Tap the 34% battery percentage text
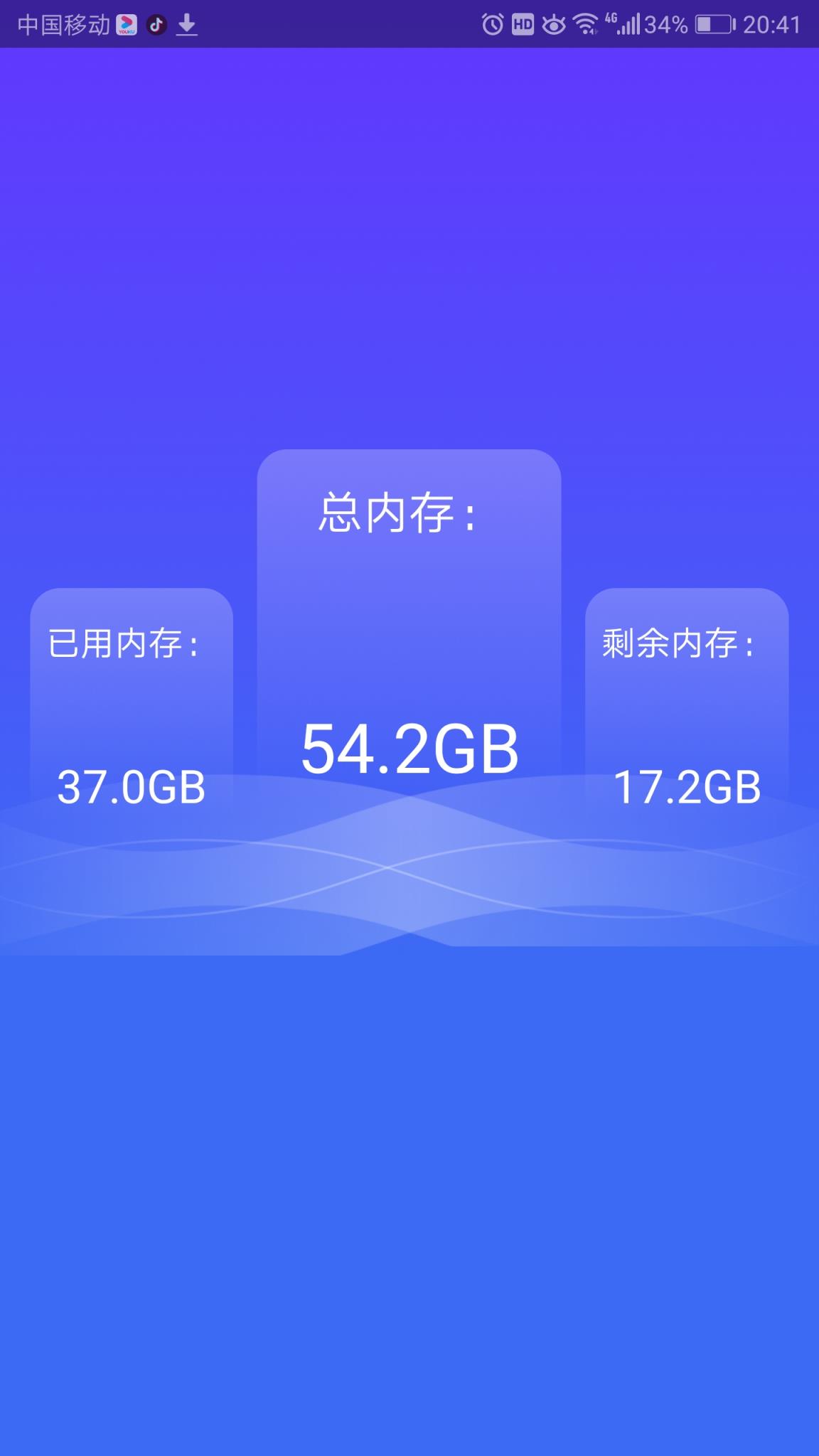 pos(664,23)
